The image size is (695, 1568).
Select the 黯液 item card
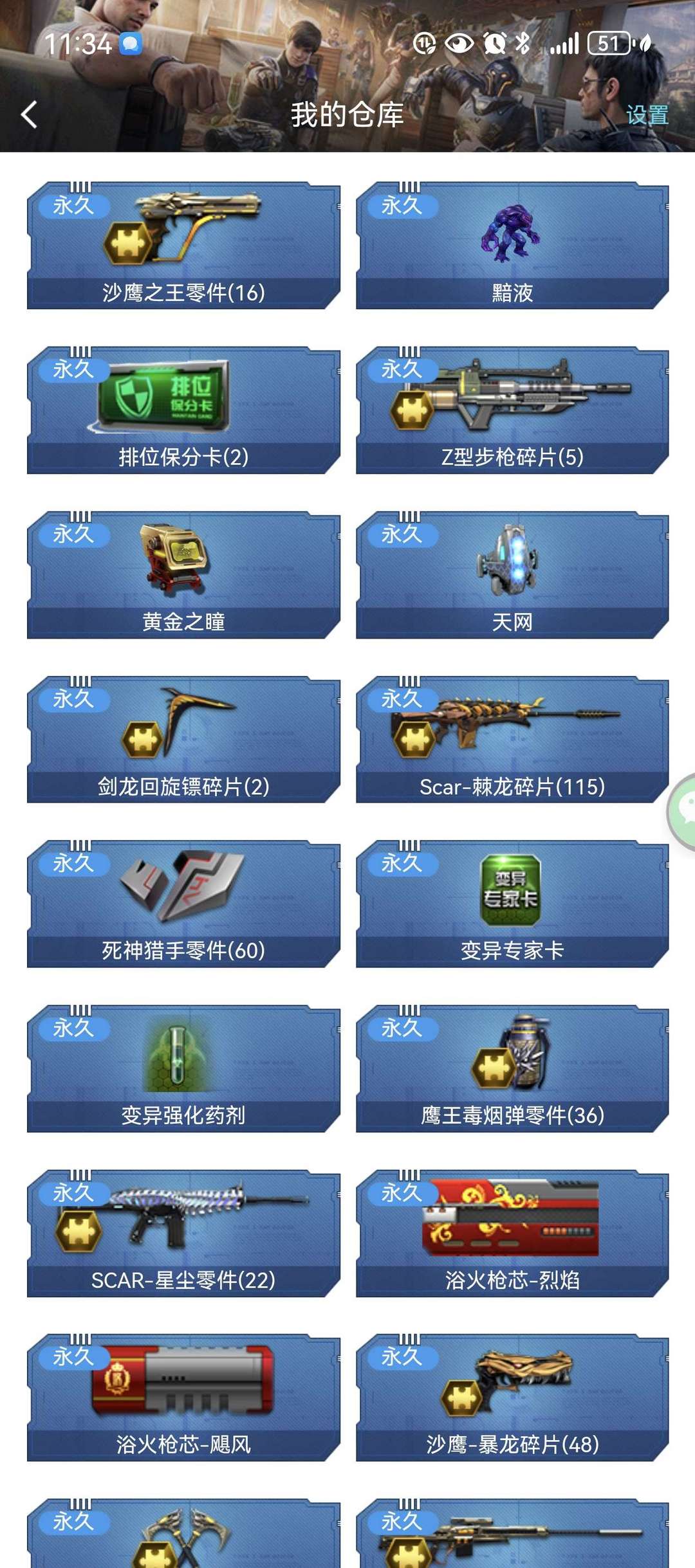click(512, 246)
